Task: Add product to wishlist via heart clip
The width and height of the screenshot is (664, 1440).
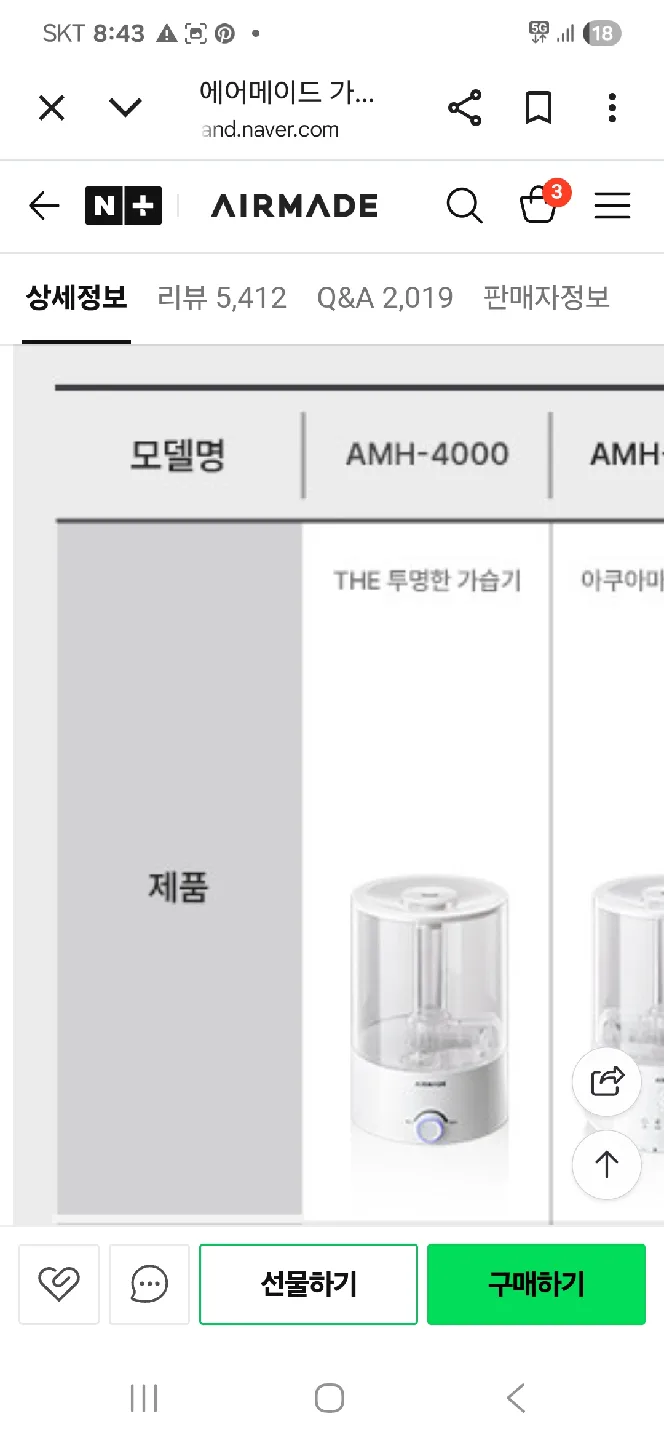Action: [59, 1284]
